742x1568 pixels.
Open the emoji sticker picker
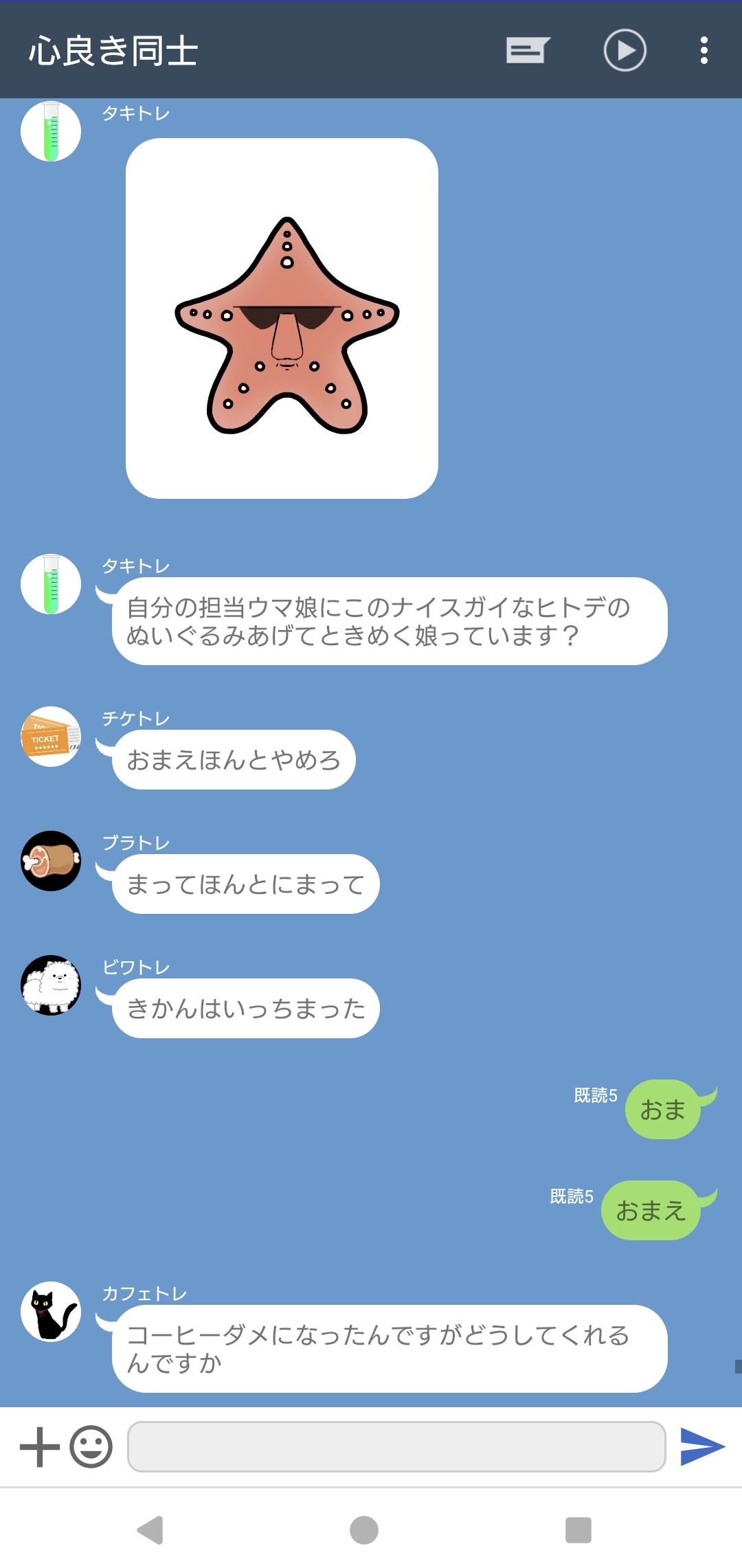91,1447
